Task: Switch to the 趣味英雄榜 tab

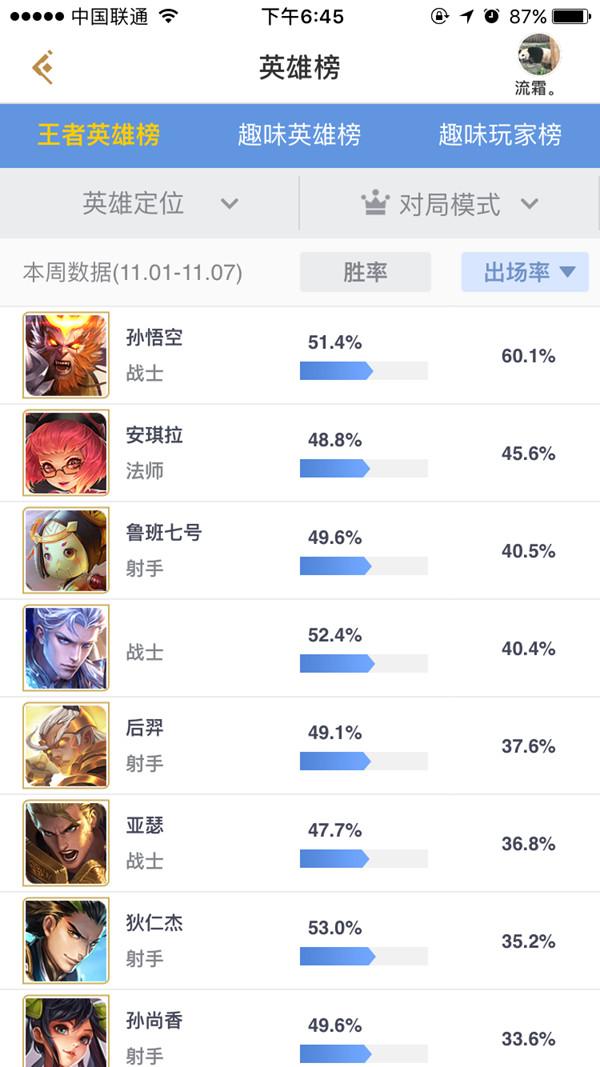Action: click(x=299, y=135)
